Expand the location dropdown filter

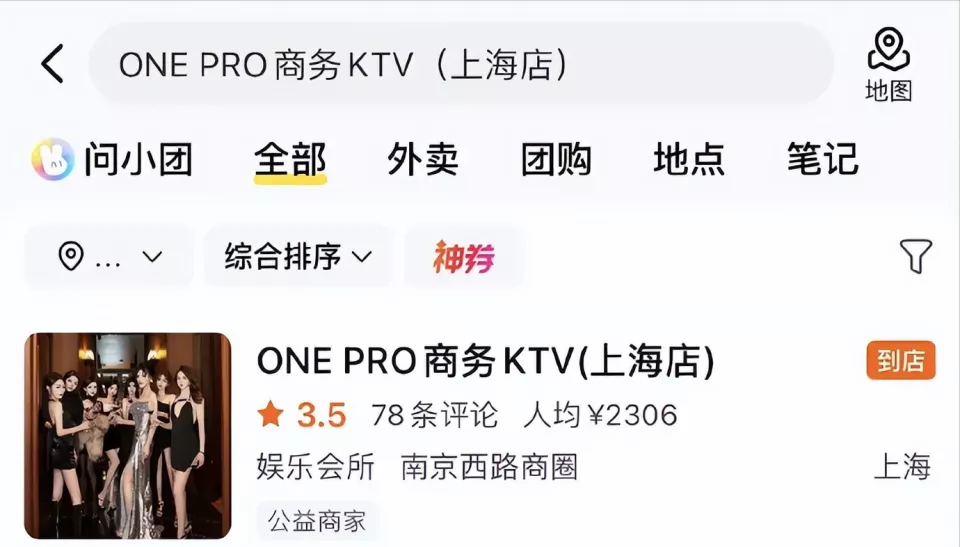tap(109, 257)
